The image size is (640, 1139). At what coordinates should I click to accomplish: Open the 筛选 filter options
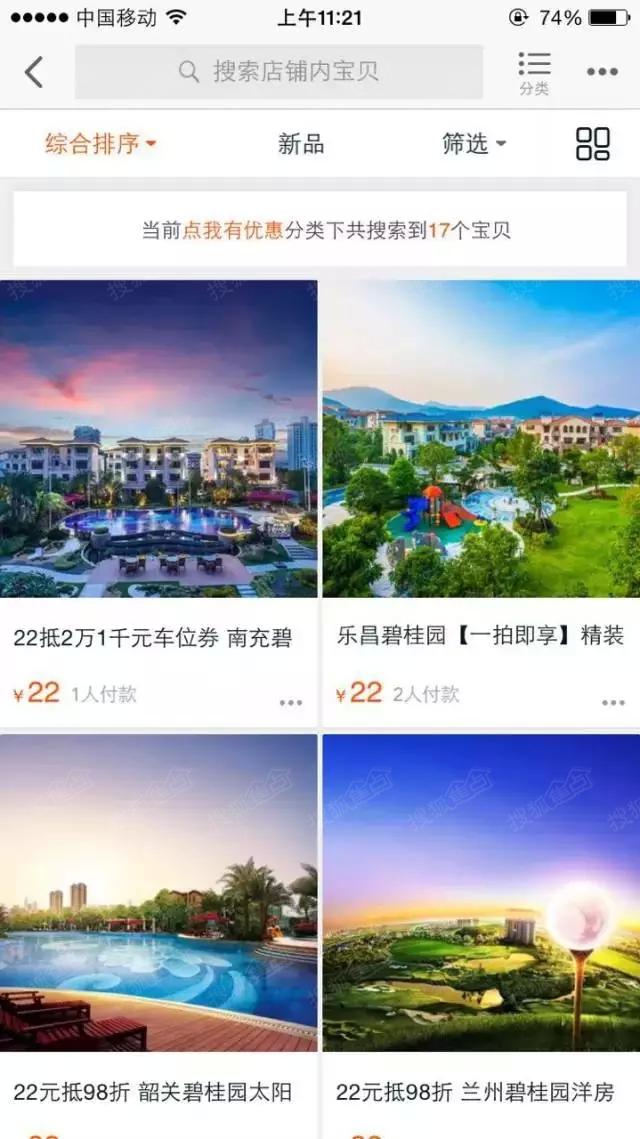[474, 144]
